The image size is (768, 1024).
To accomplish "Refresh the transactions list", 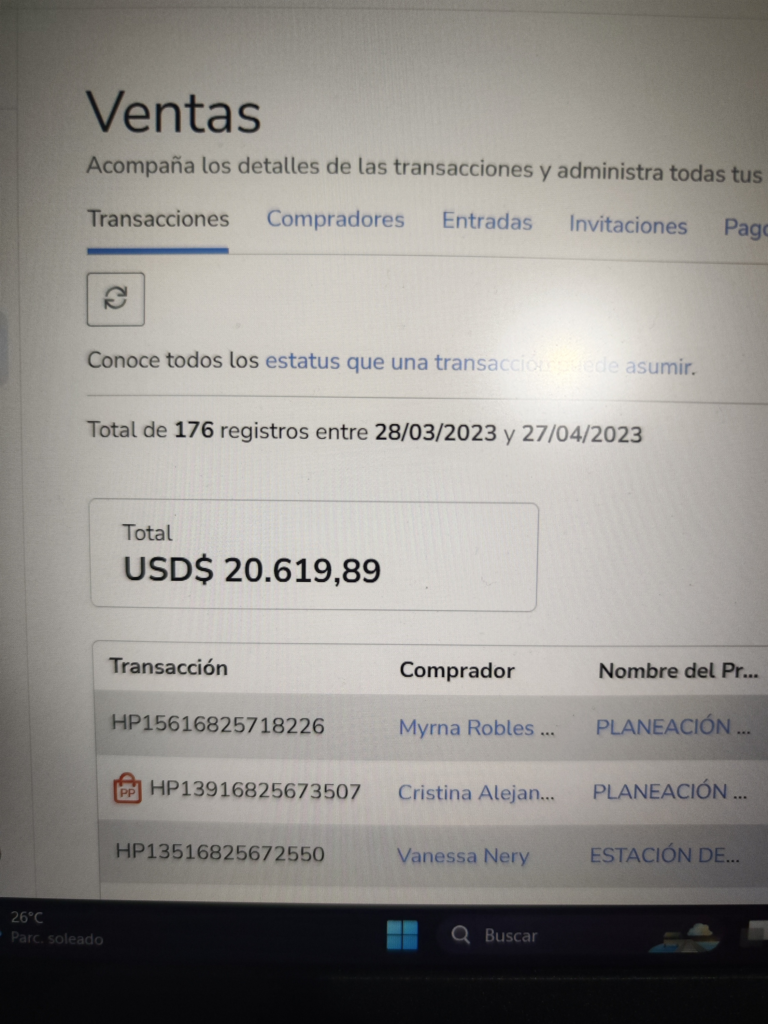I will pyautogui.click(x=116, y=298).
